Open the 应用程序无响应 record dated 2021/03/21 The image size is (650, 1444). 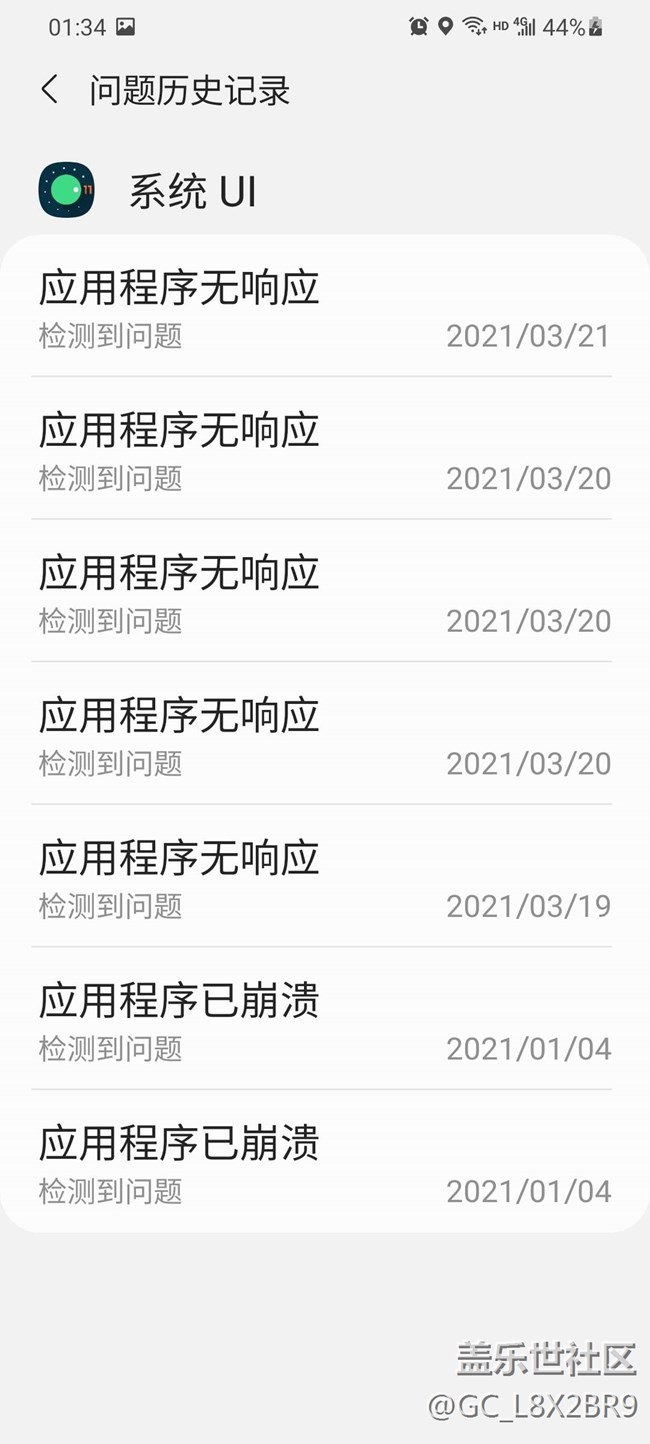pos(324,308)
